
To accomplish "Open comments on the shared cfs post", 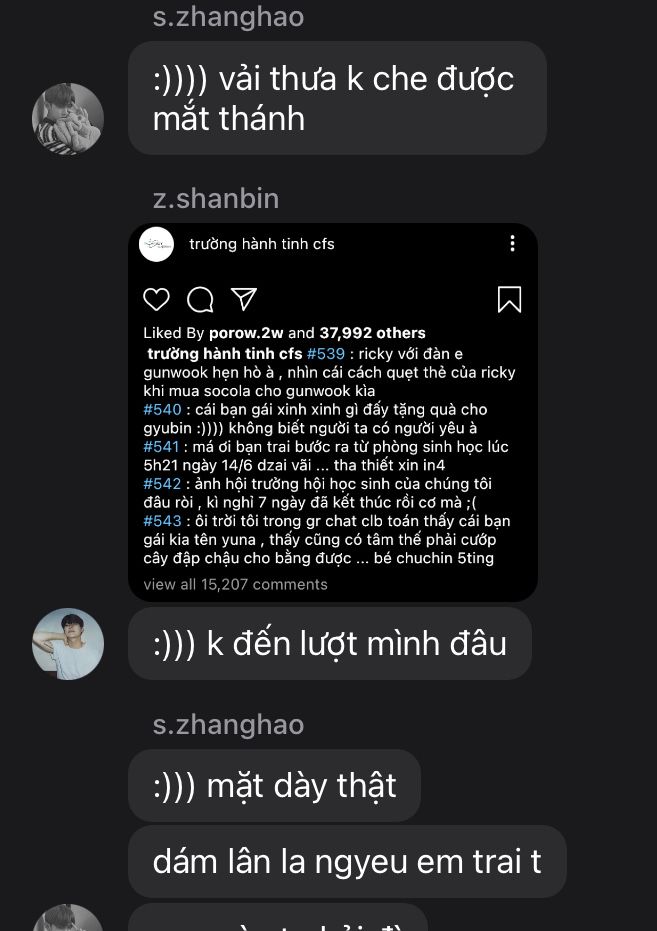I will click(200, 299).
